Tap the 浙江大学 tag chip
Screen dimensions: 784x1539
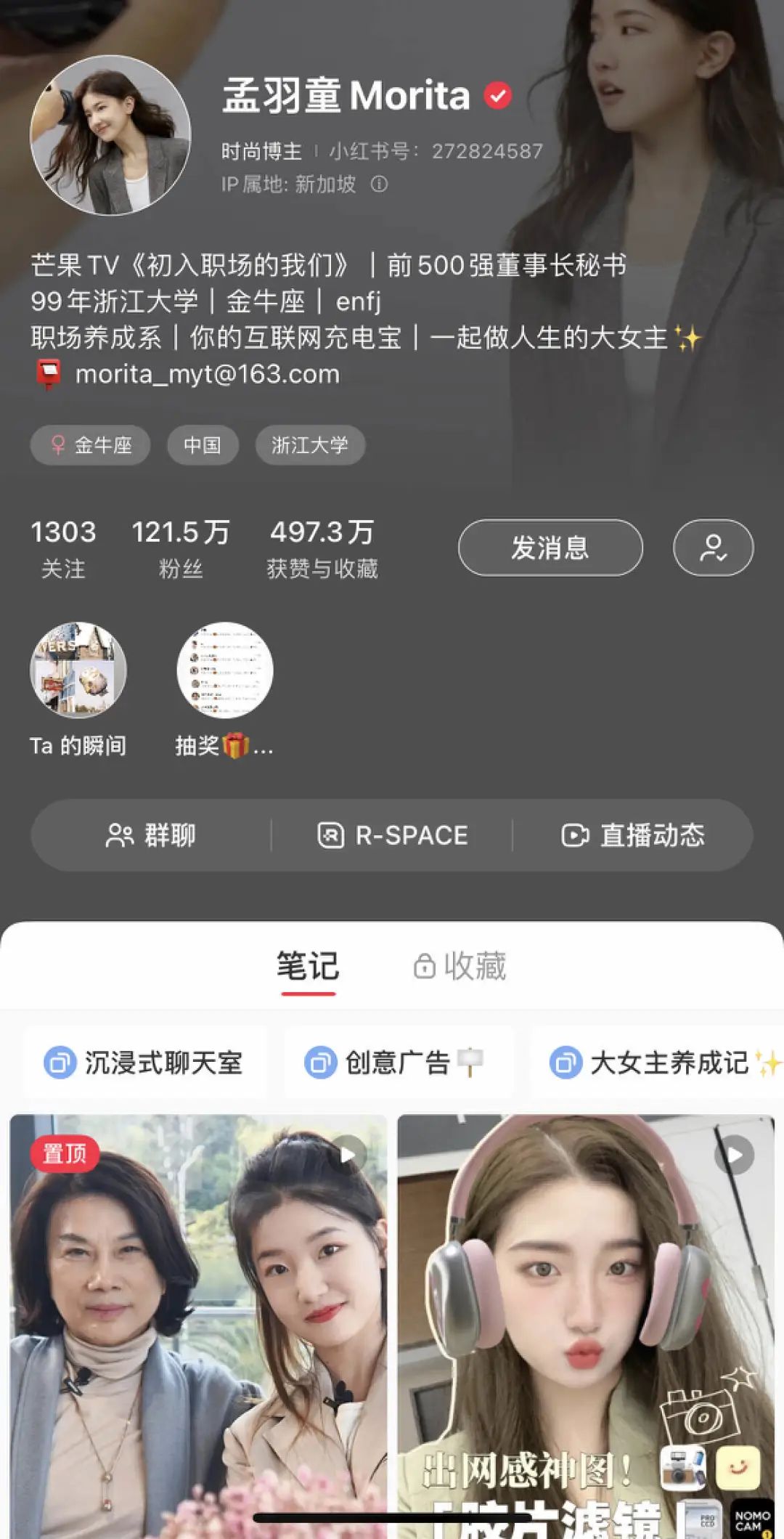tap(310, 444)
